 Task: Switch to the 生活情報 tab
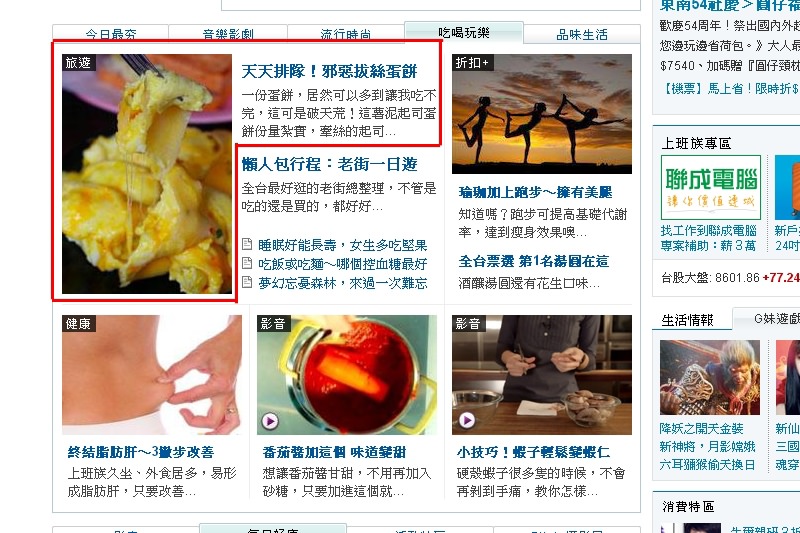coord(688,320)
